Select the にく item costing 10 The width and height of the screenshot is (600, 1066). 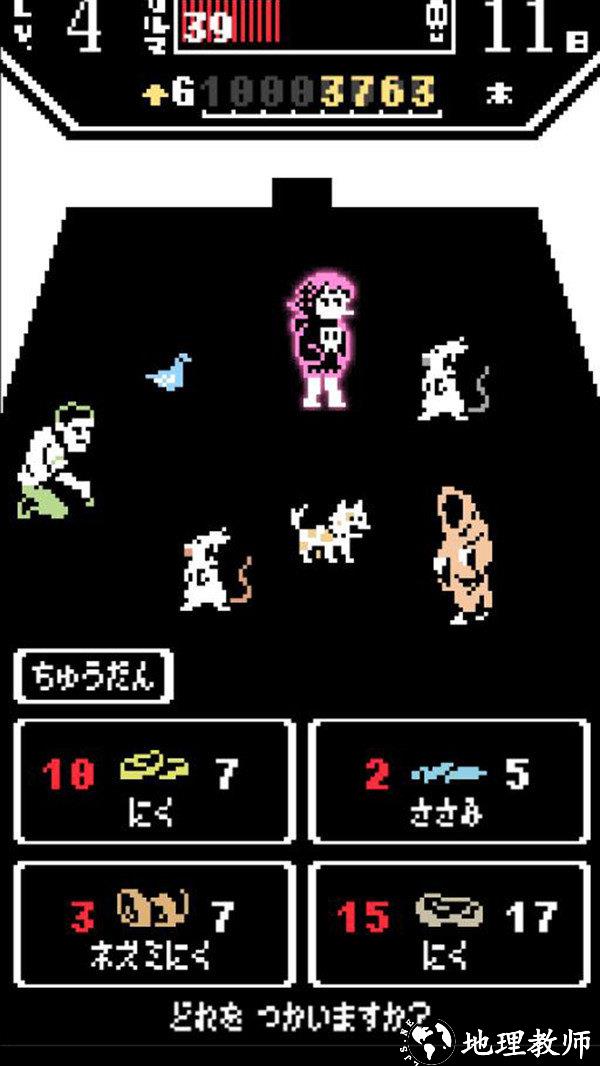coord(155,783)
